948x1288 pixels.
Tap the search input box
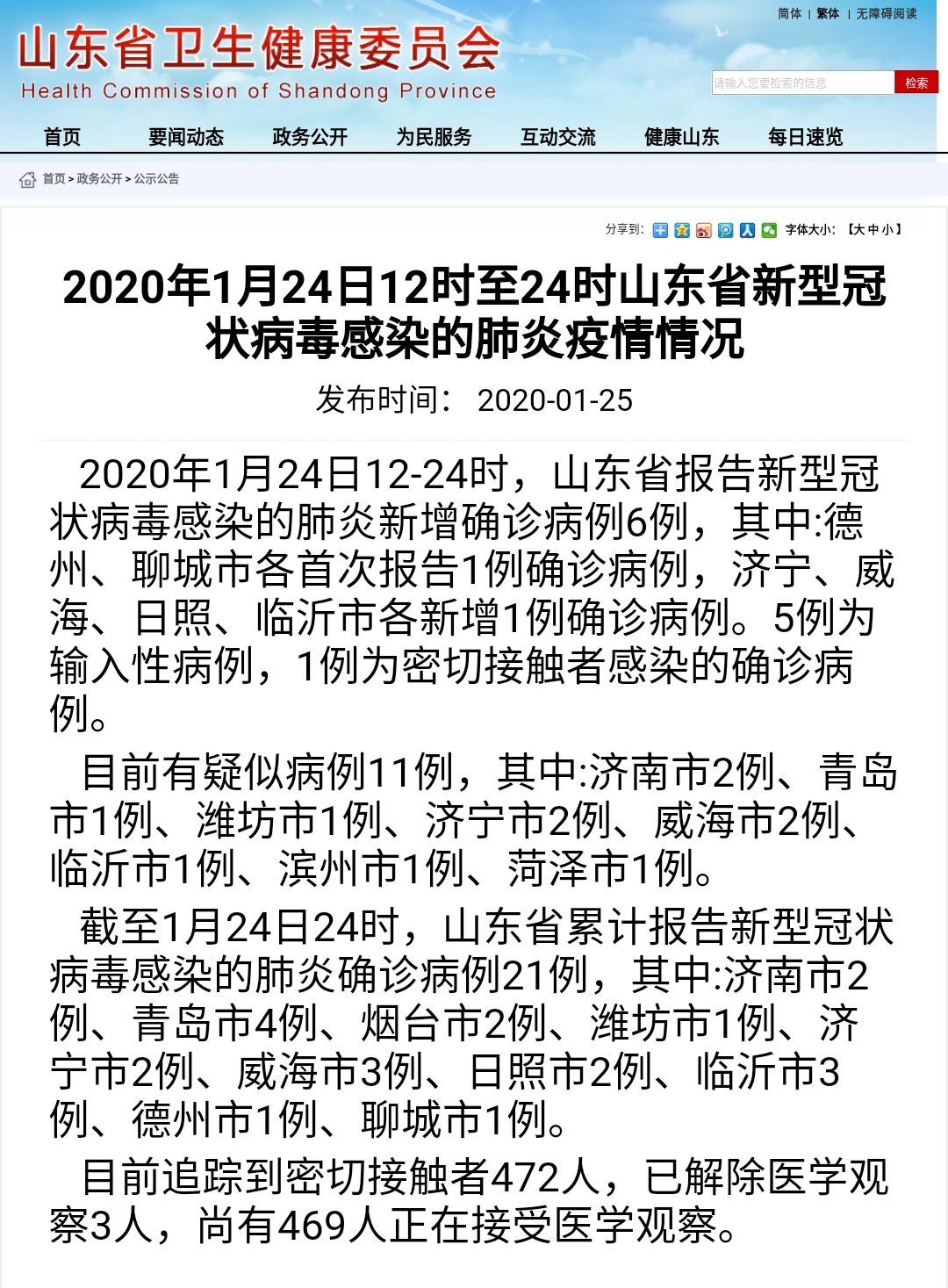pos(802,83)
